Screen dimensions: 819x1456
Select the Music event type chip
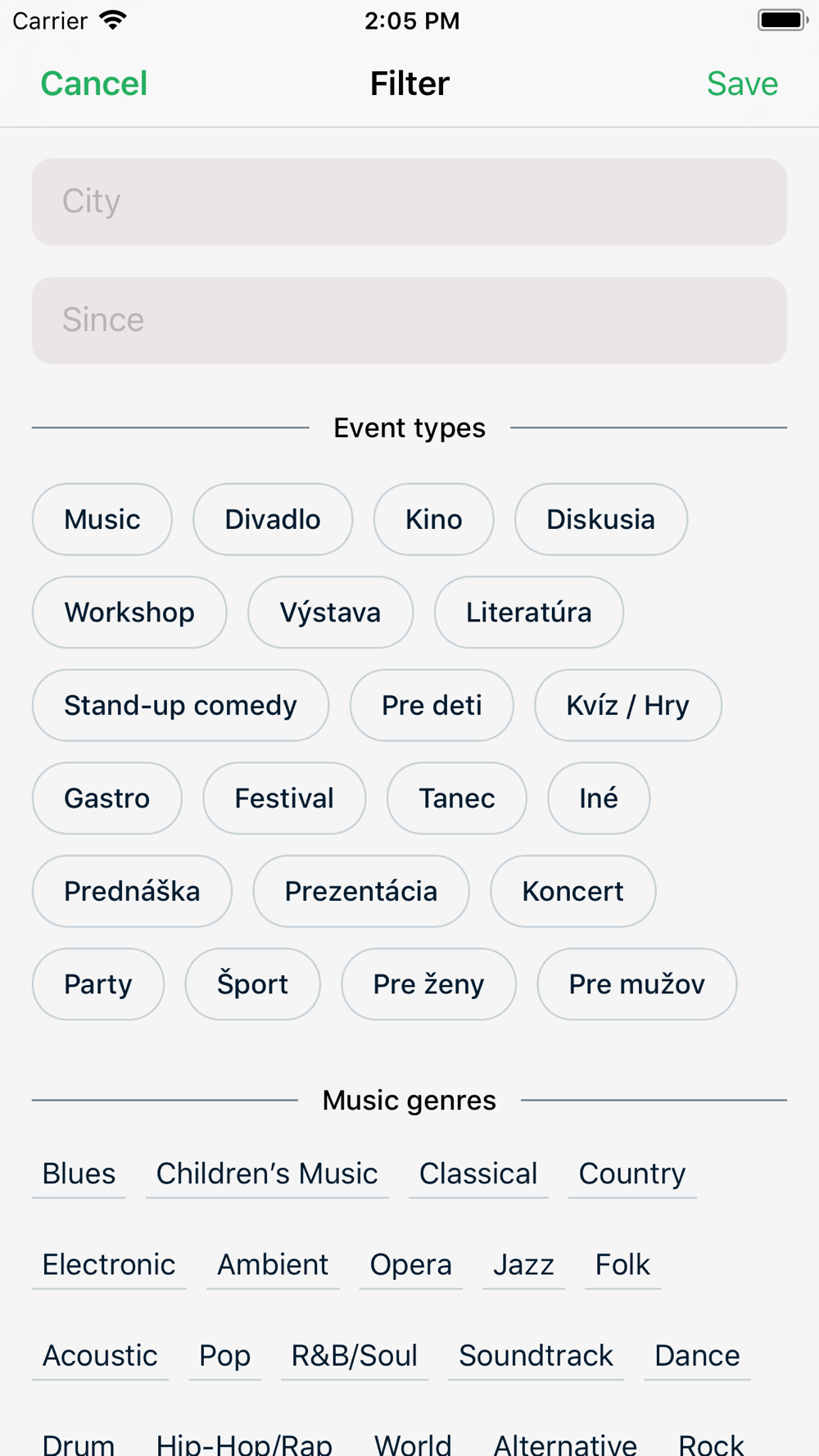[x=102, y=519]
